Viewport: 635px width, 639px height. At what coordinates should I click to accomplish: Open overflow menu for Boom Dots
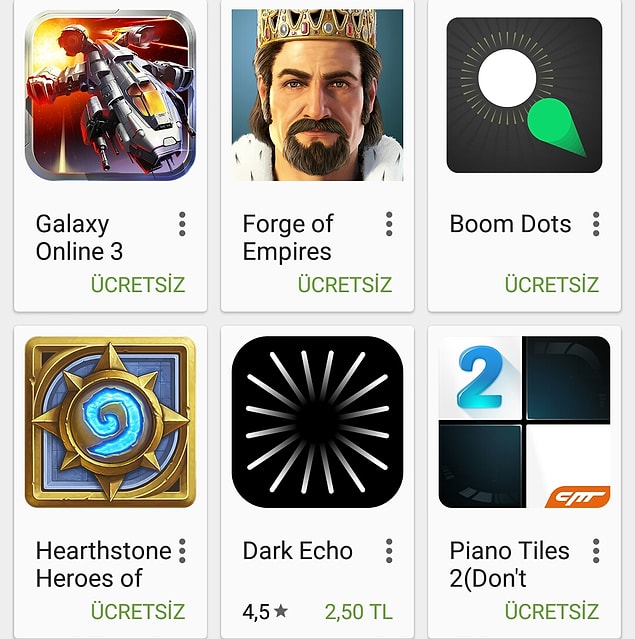tap(596, 224)
